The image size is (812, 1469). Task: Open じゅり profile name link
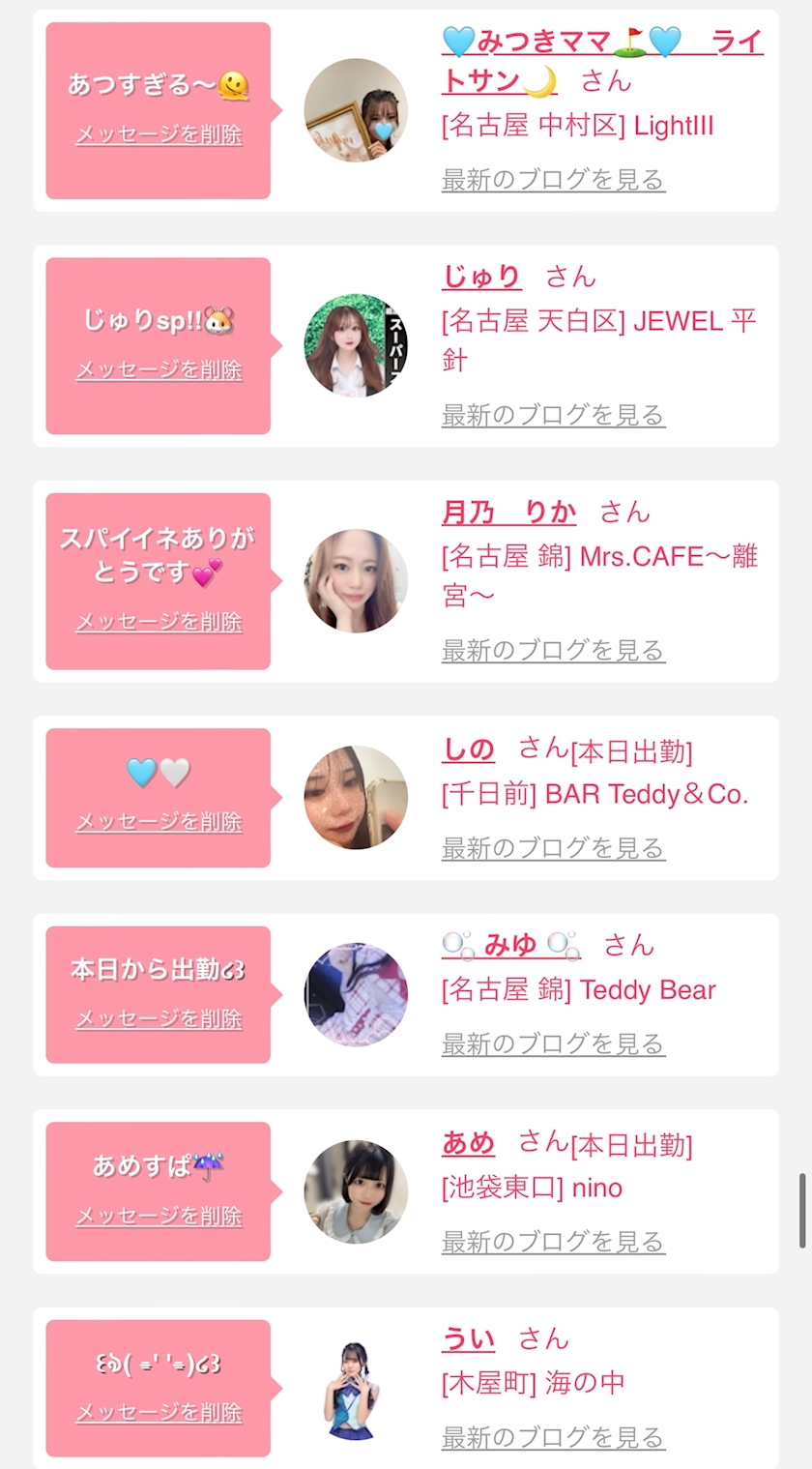pos(481,277)
